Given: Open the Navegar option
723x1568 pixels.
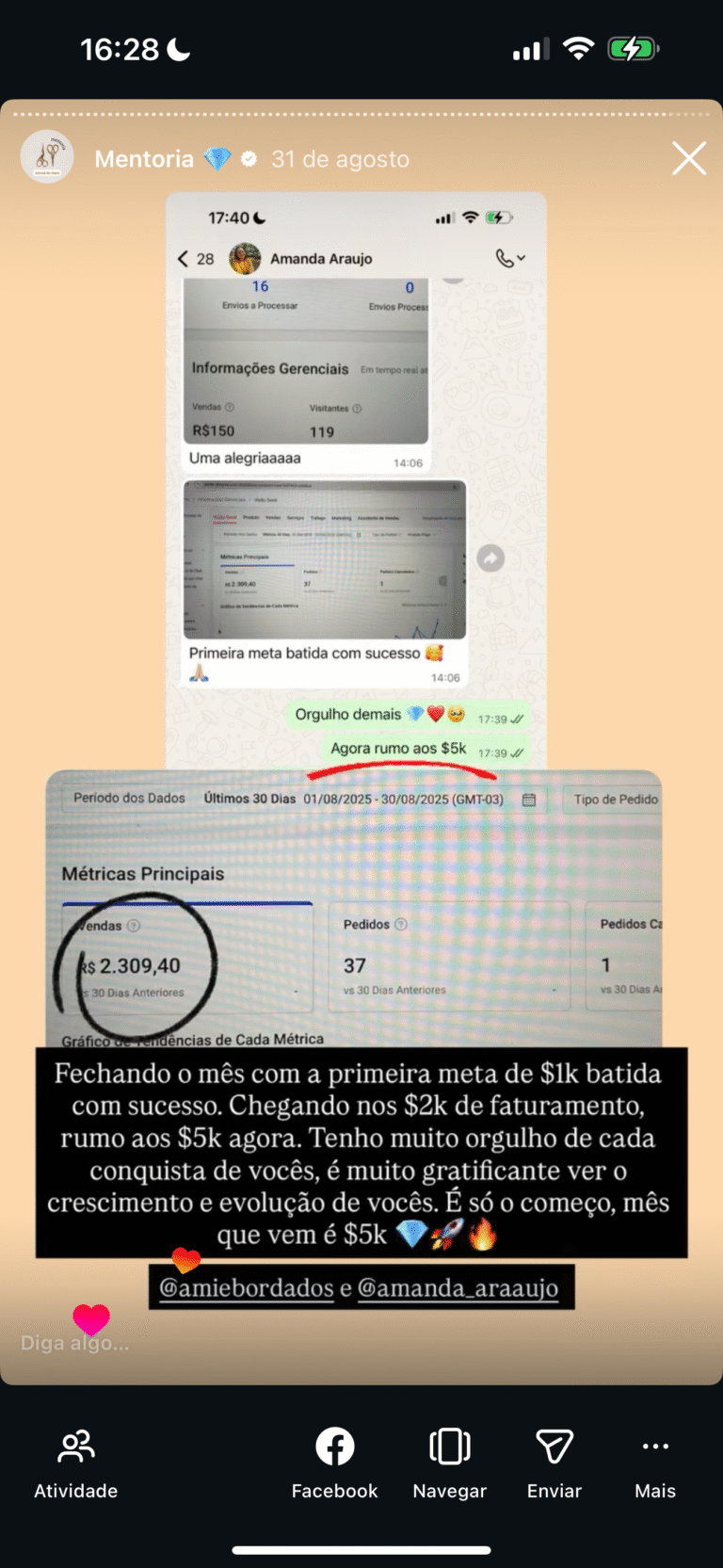Looking at the screenshot, I should (449, 1463).
